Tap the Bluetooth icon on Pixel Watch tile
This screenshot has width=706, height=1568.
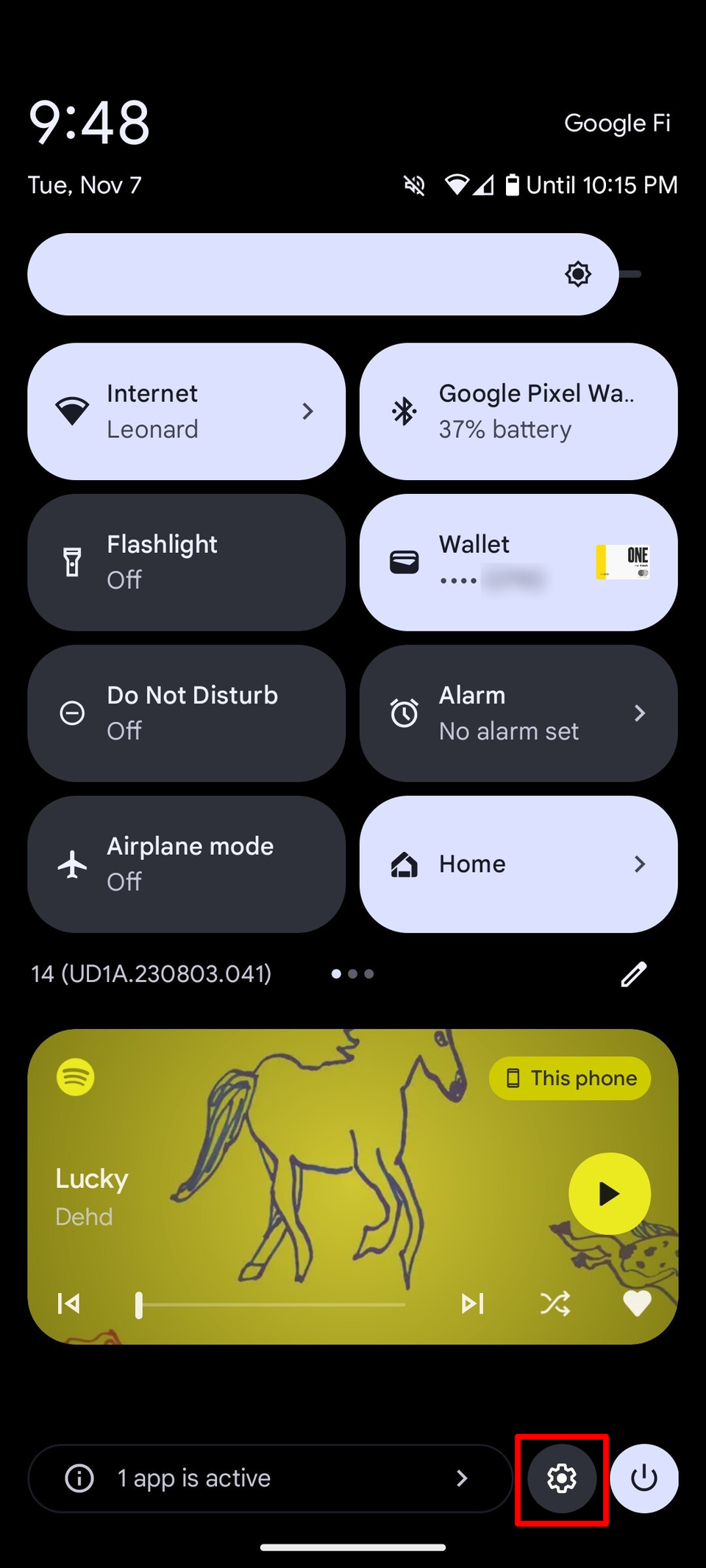(404, 410)
